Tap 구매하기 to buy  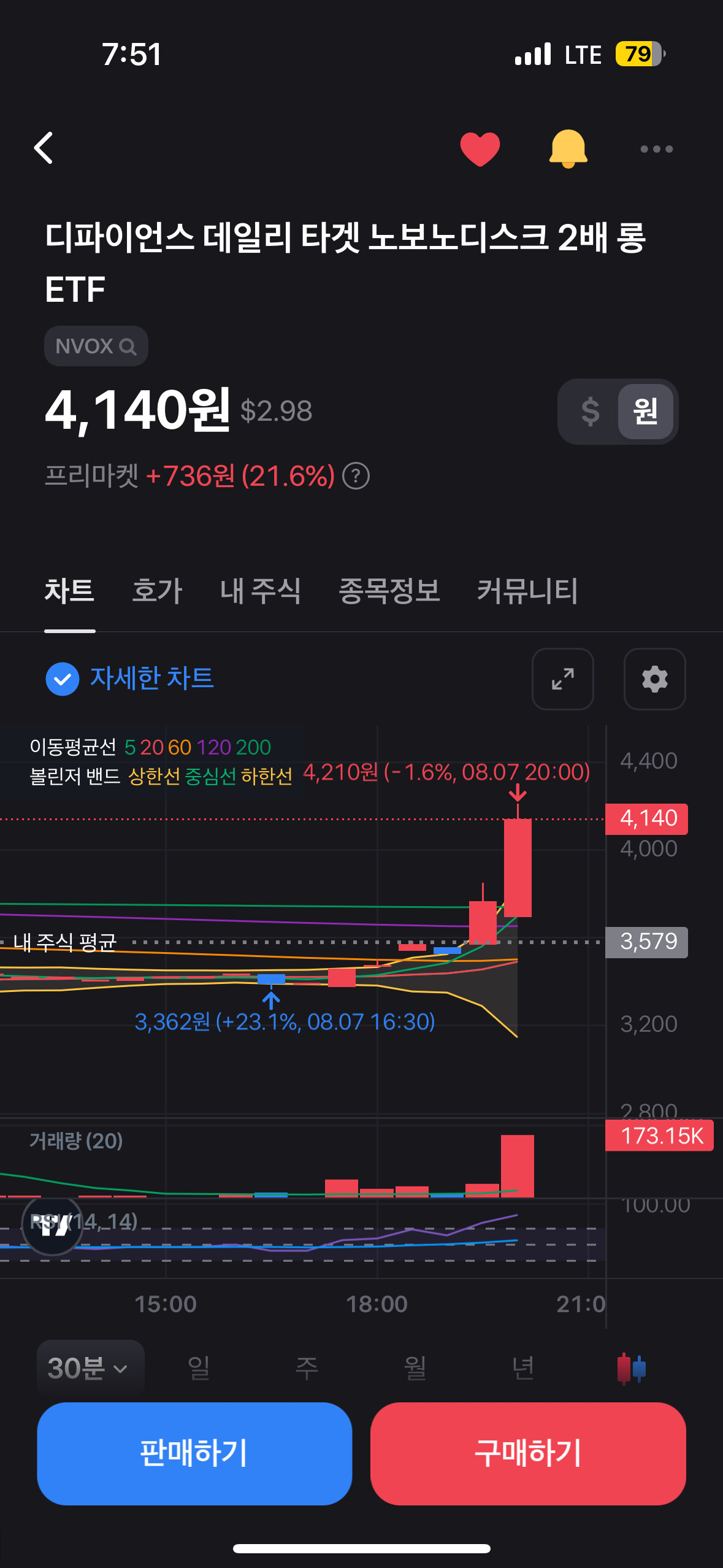click(528, 1453)
